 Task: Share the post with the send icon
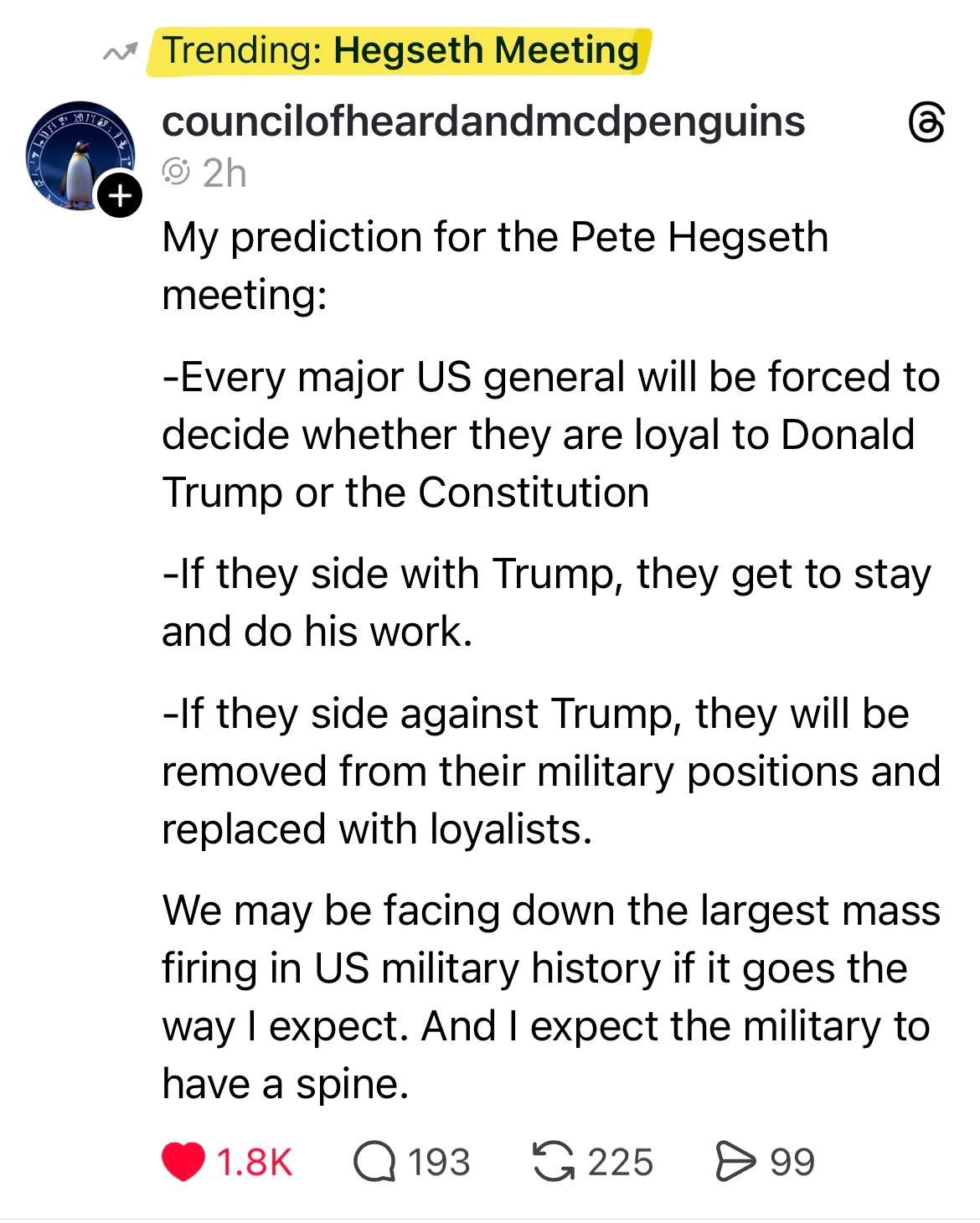[735, 1162]
